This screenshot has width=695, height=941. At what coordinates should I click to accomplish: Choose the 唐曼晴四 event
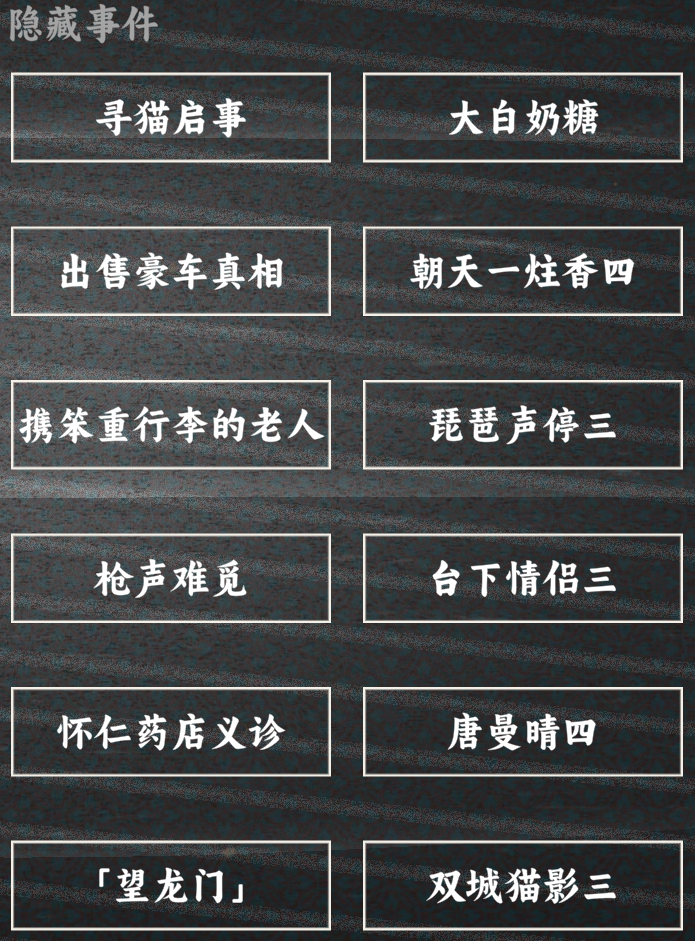[x=523, y=732]
